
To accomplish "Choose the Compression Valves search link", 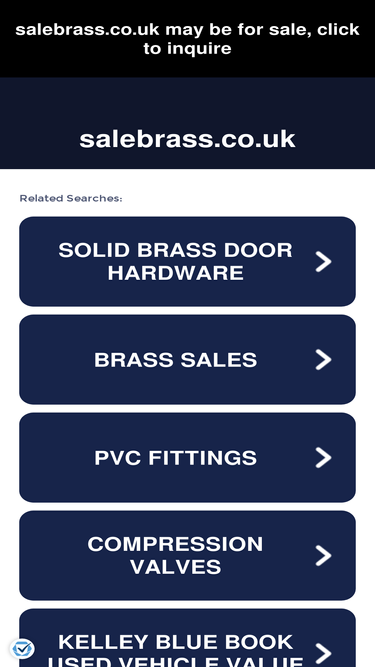I will [188, 556].
